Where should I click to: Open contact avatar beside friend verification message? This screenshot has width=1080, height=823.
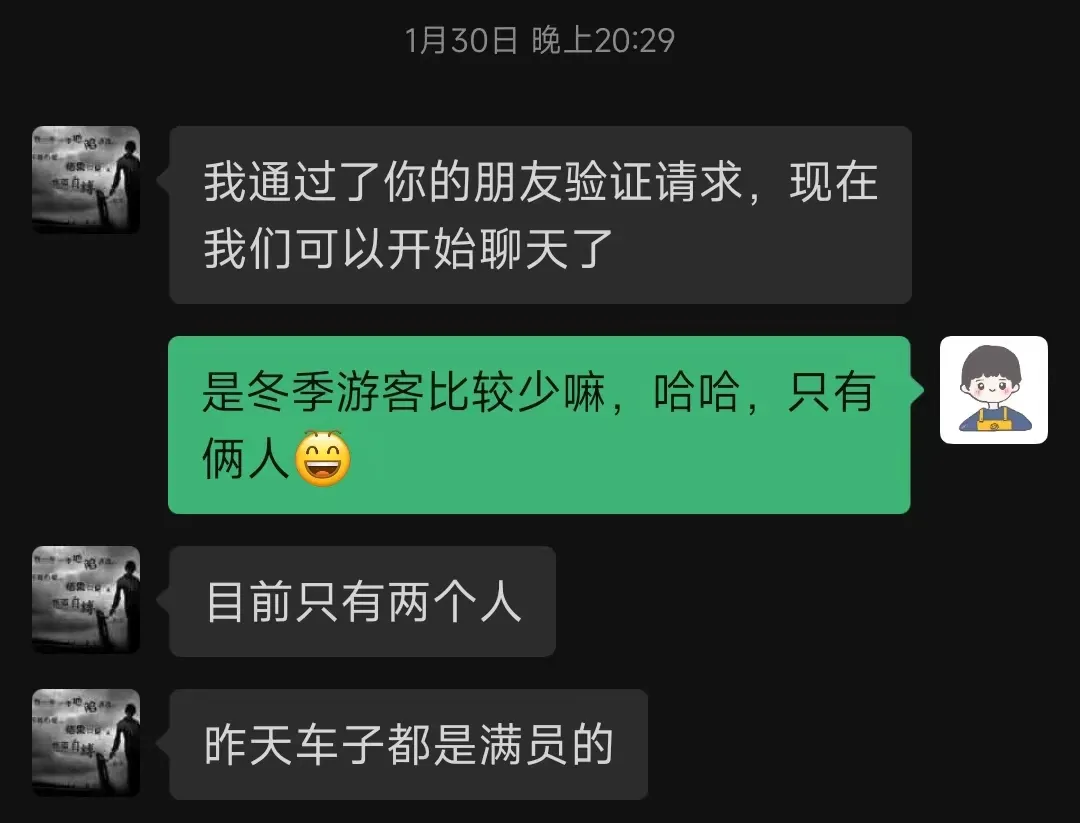pos(86,180)
